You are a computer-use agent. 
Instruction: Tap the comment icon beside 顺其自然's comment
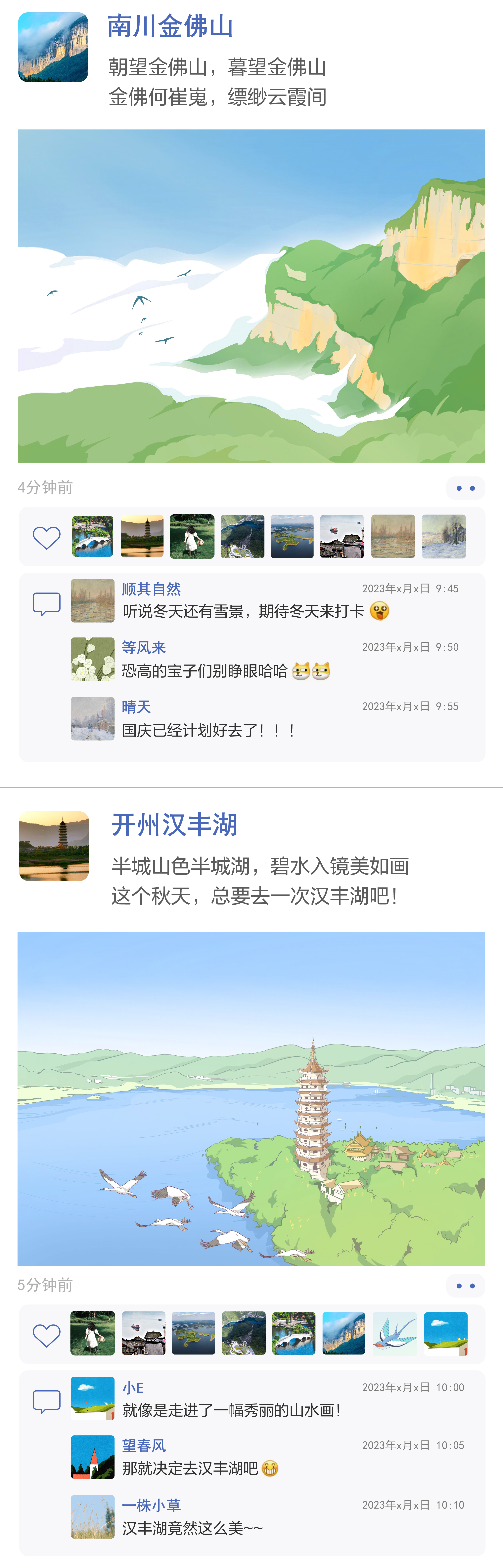tap(46, 603)
